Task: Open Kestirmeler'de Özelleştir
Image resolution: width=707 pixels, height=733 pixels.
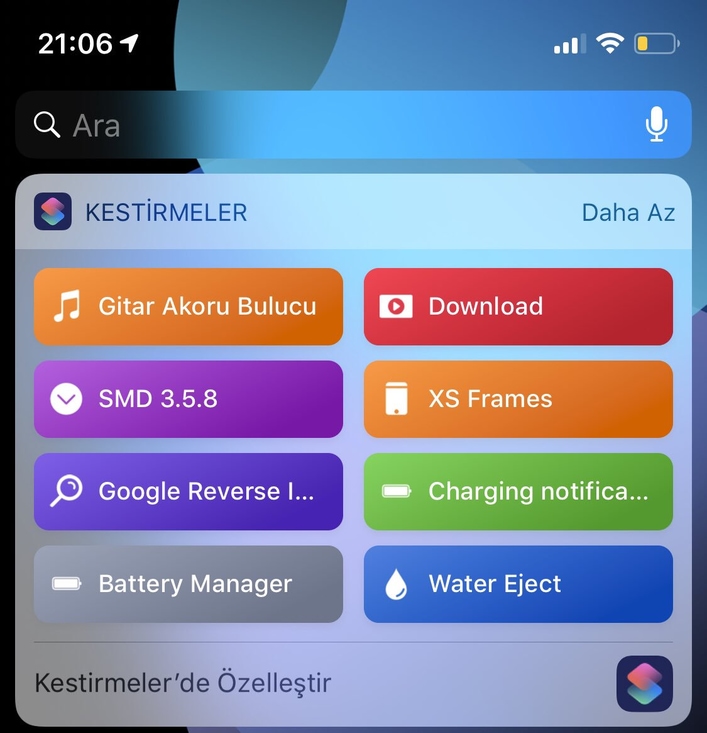Action: (x=183, y=684)
